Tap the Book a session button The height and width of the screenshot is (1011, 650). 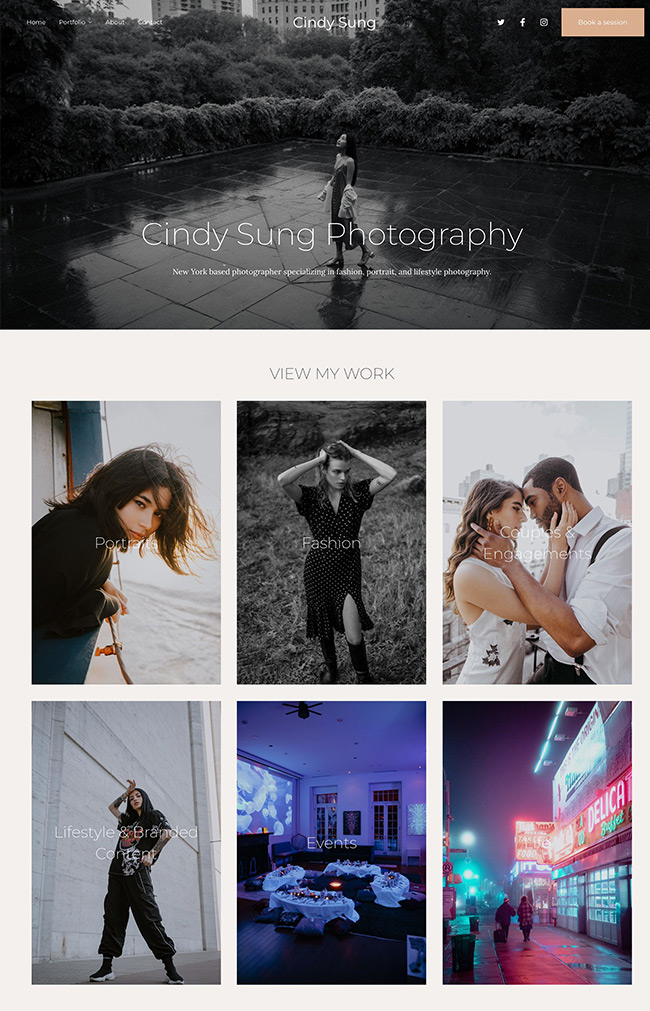click(602, 22)
